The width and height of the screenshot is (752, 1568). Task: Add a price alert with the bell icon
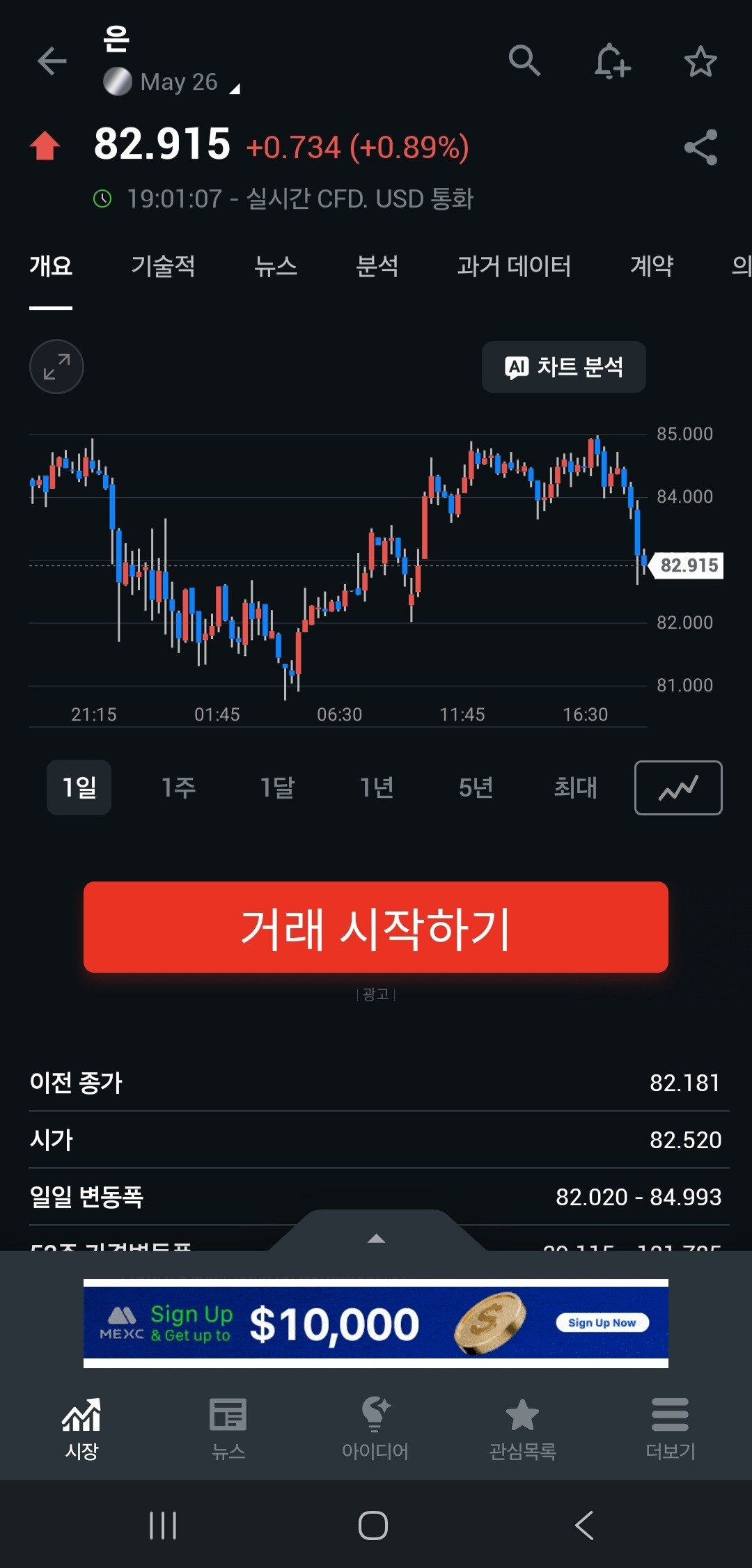point(612,61)
